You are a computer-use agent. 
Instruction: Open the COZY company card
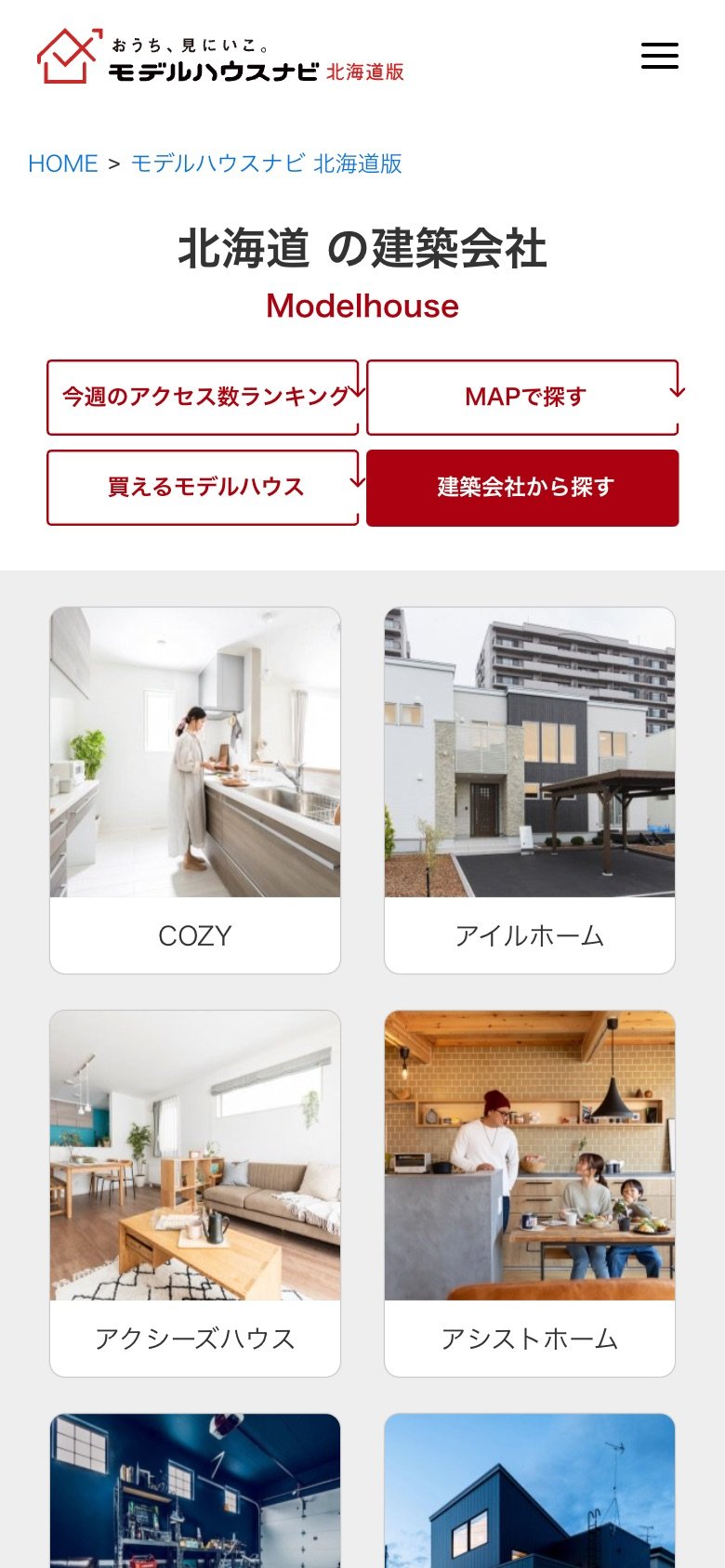tap(195, 791)
